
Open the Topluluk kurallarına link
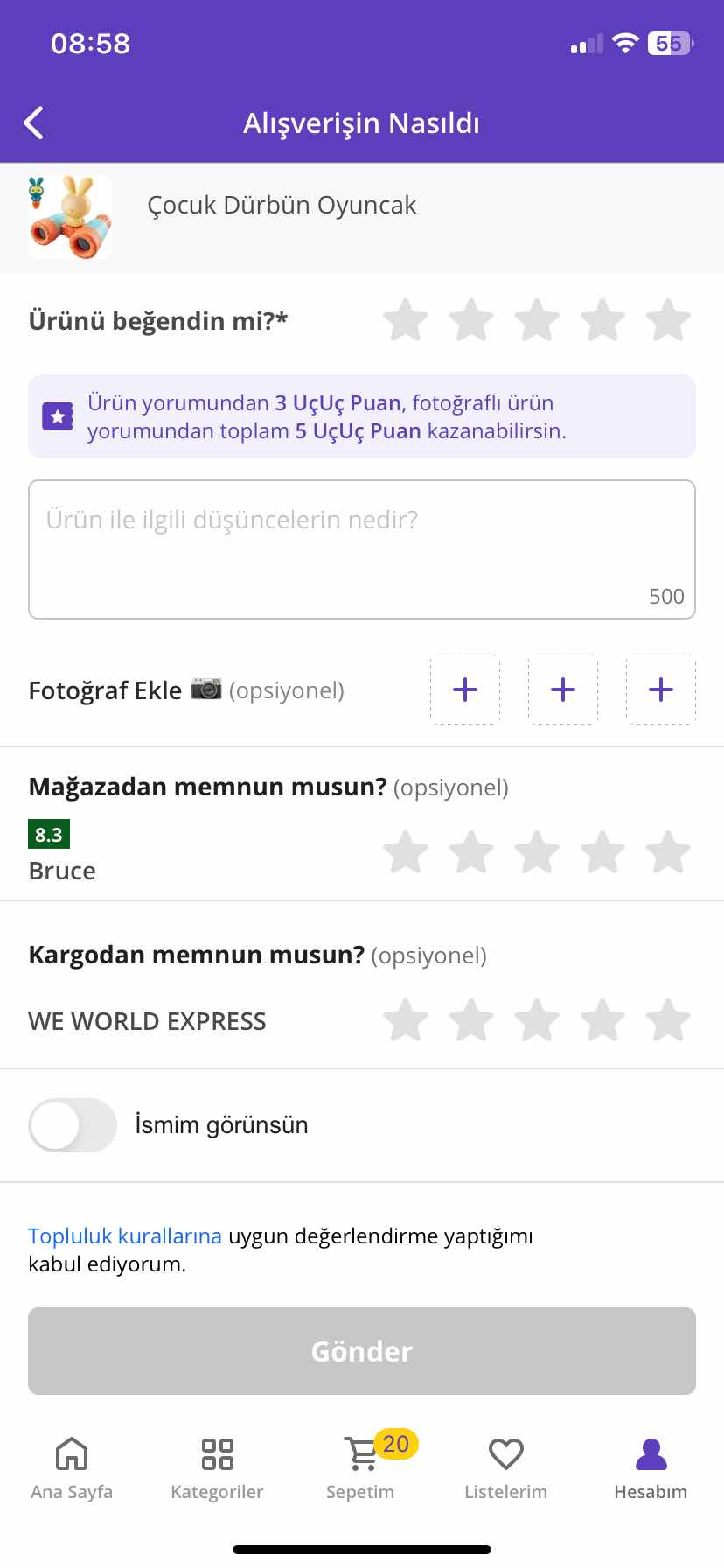[125, 1235]
